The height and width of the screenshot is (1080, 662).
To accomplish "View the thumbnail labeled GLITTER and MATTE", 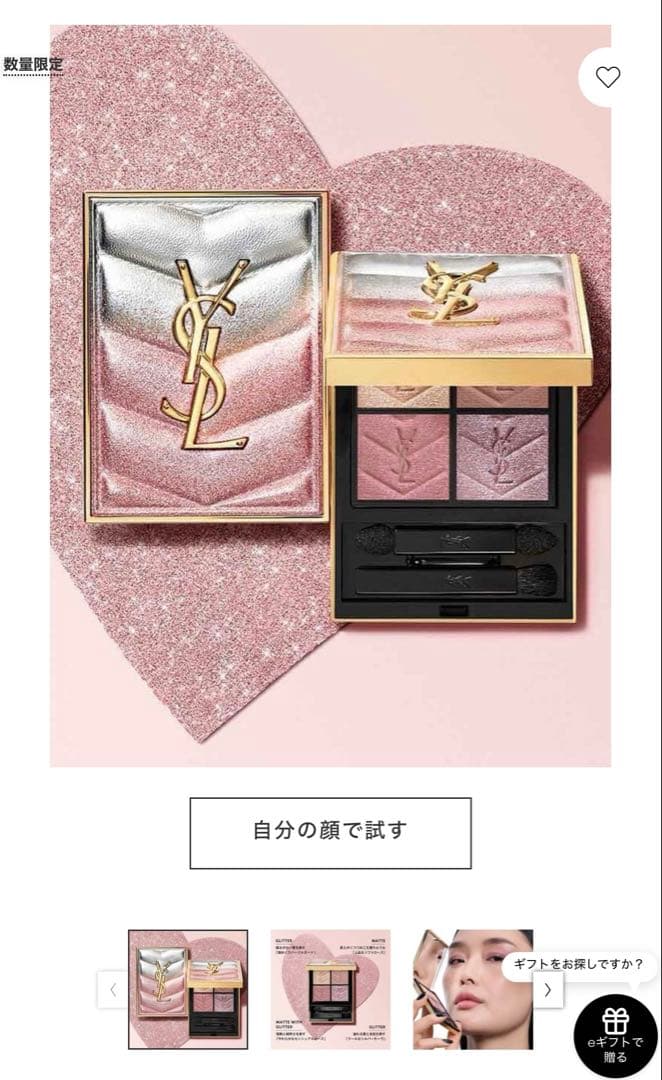I will (x=330, y=989).
